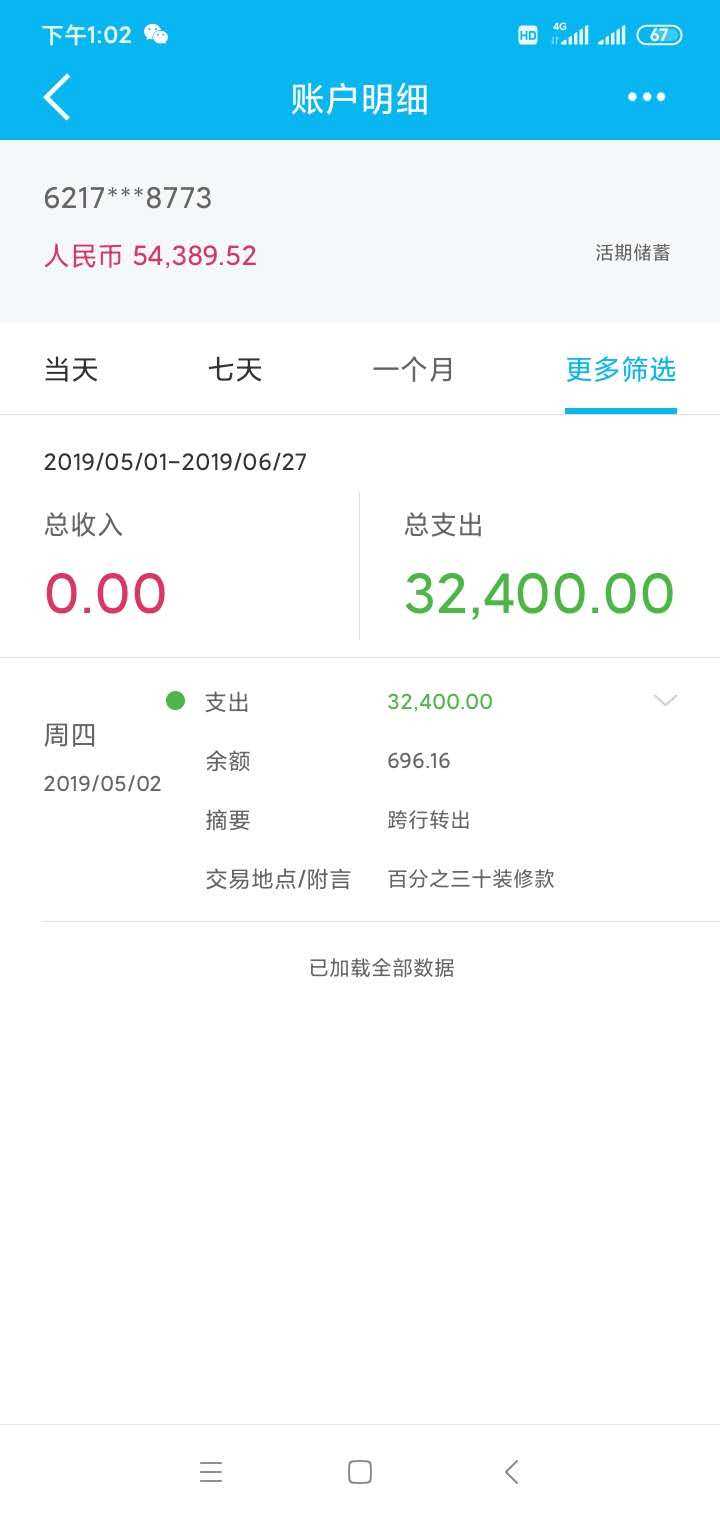
Task: Open the 更多筛选 tab
Action: (x=621, y=370)
